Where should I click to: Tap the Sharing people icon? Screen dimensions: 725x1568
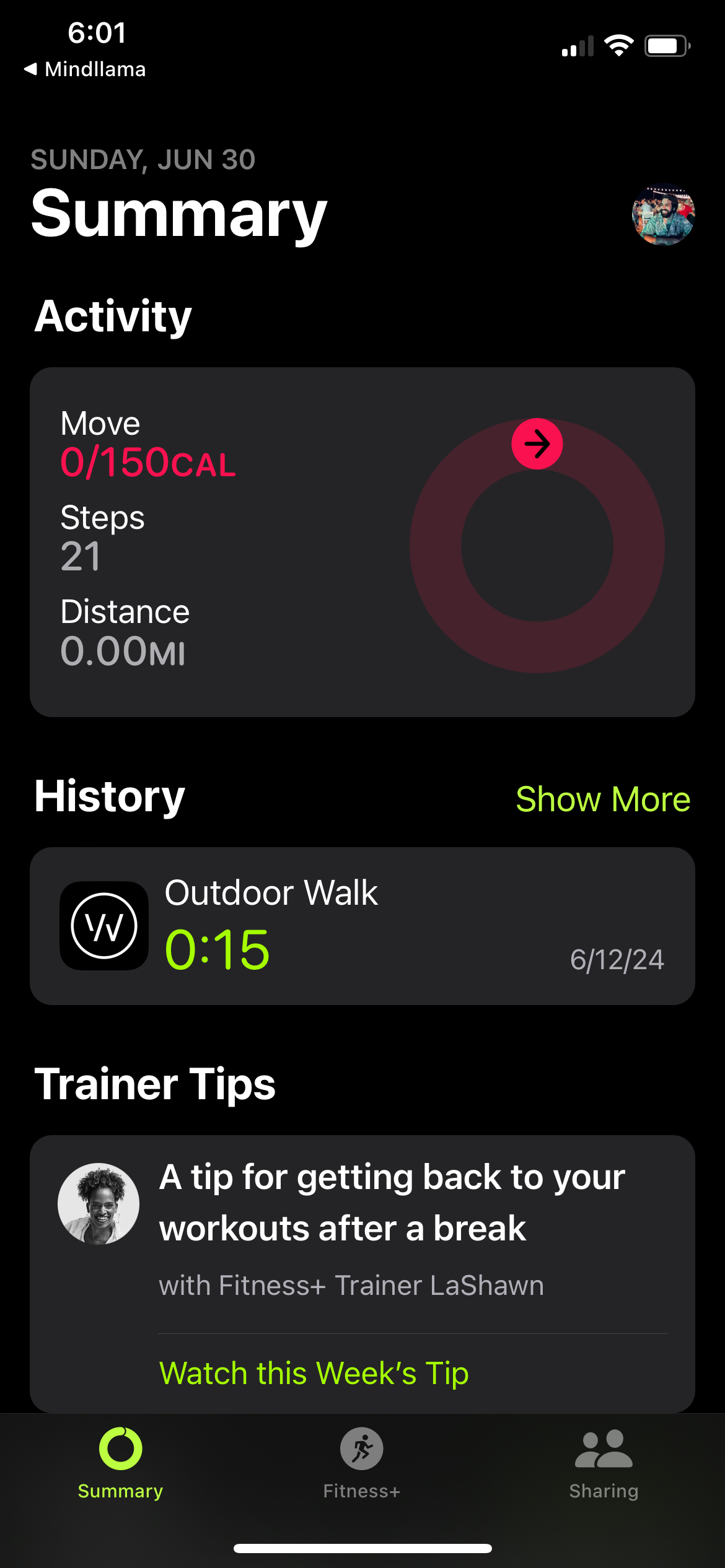point(602,1449)
